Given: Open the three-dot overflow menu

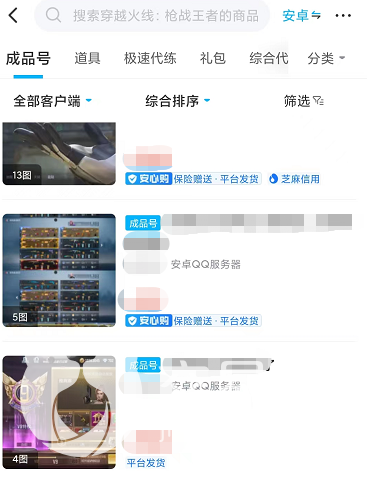Looking at the screenshot, I should point(343,15).
